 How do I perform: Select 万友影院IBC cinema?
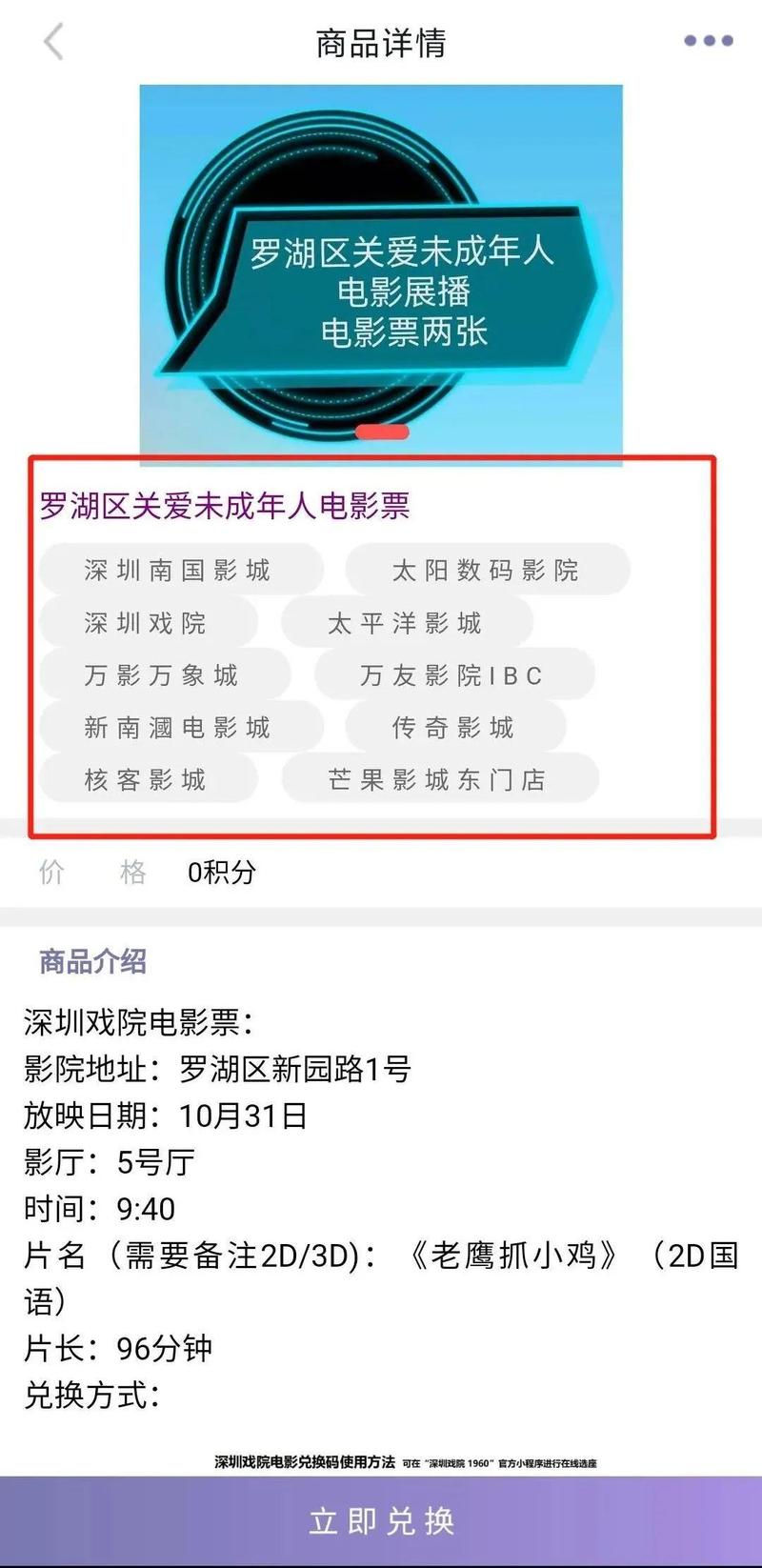[x=454, y=674]
